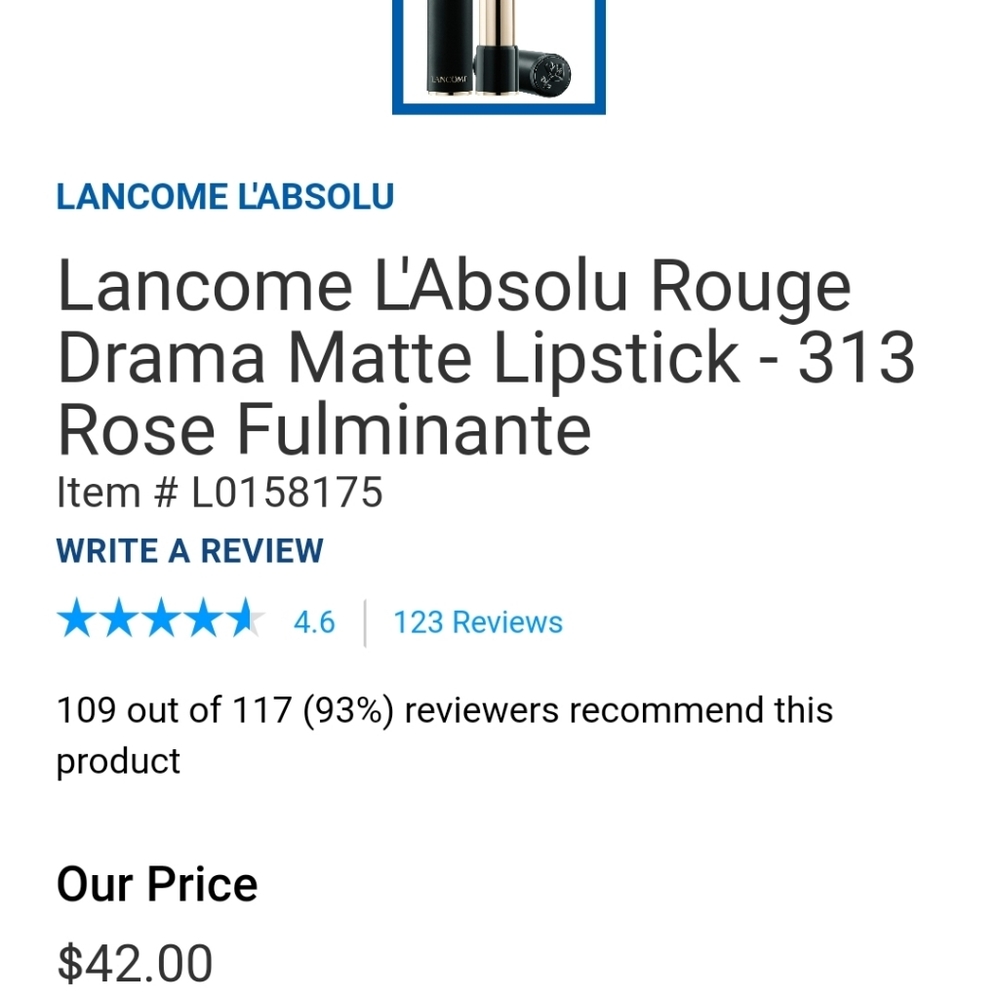The height and width of the screenshot is (1000, 999).
Task: Open the LANCOME L'ABSOLU brand page
Action: point(226,196)
